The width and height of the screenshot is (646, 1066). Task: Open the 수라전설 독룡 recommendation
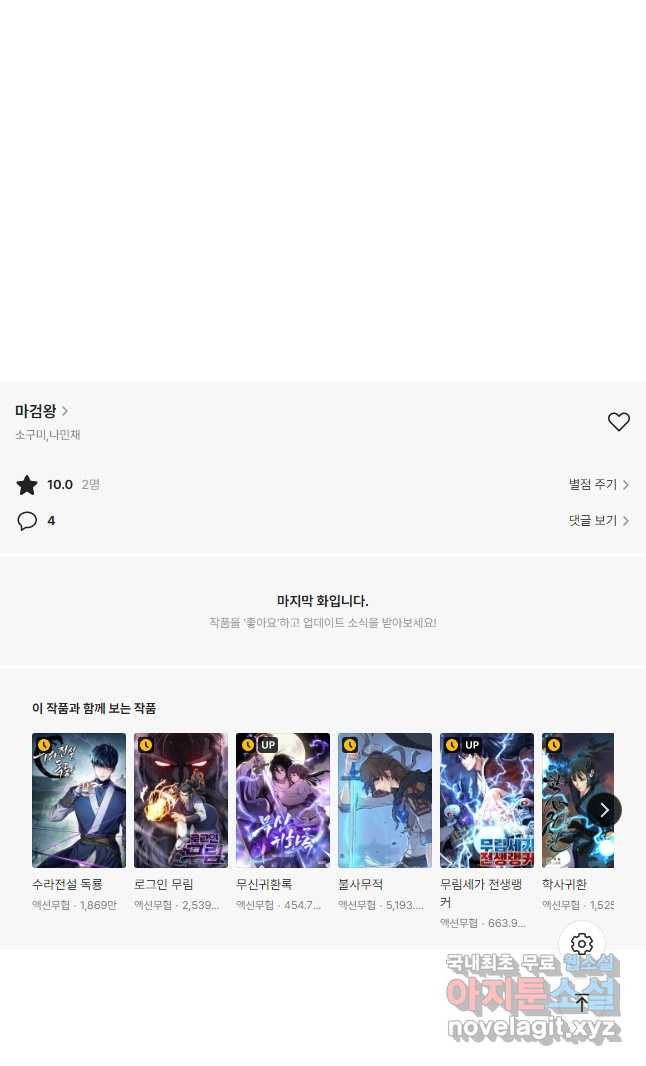pyautogui.click(x=79, y=800)
